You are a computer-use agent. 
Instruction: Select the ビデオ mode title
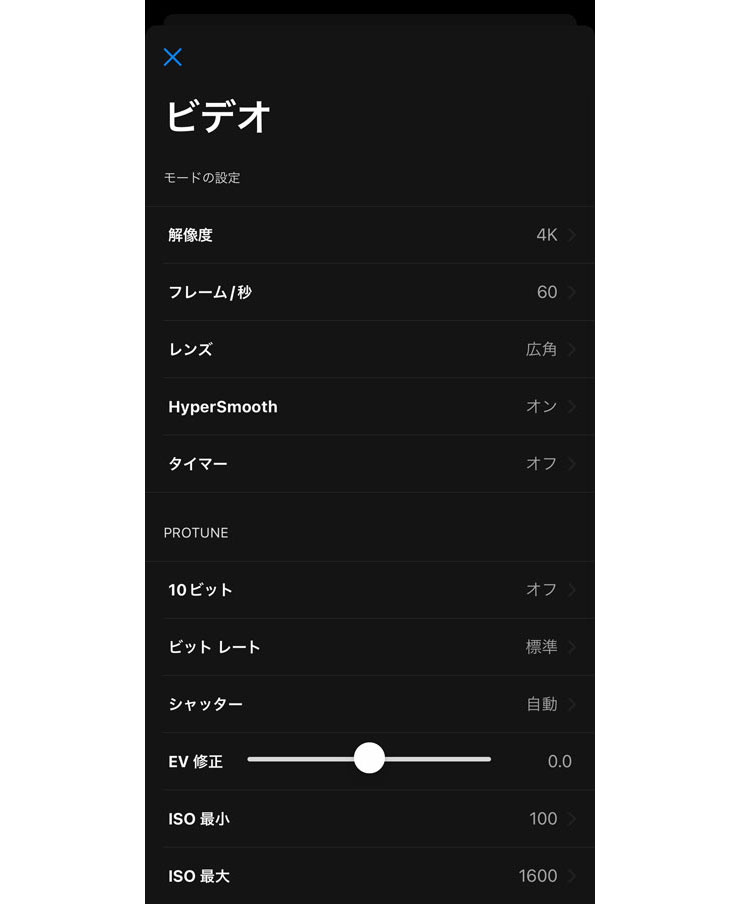(x=216, y=116)
